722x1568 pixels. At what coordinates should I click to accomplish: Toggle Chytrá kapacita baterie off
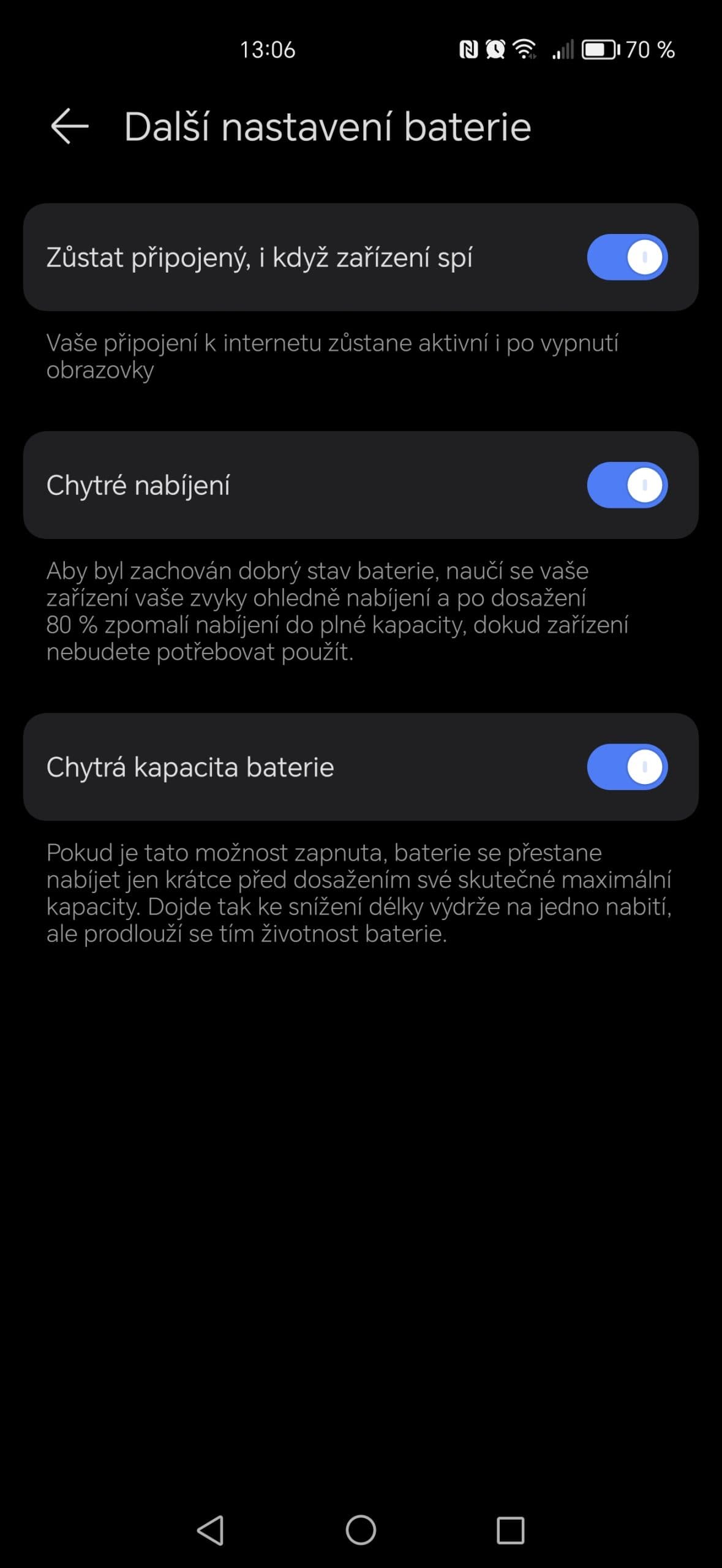(627, 767)
